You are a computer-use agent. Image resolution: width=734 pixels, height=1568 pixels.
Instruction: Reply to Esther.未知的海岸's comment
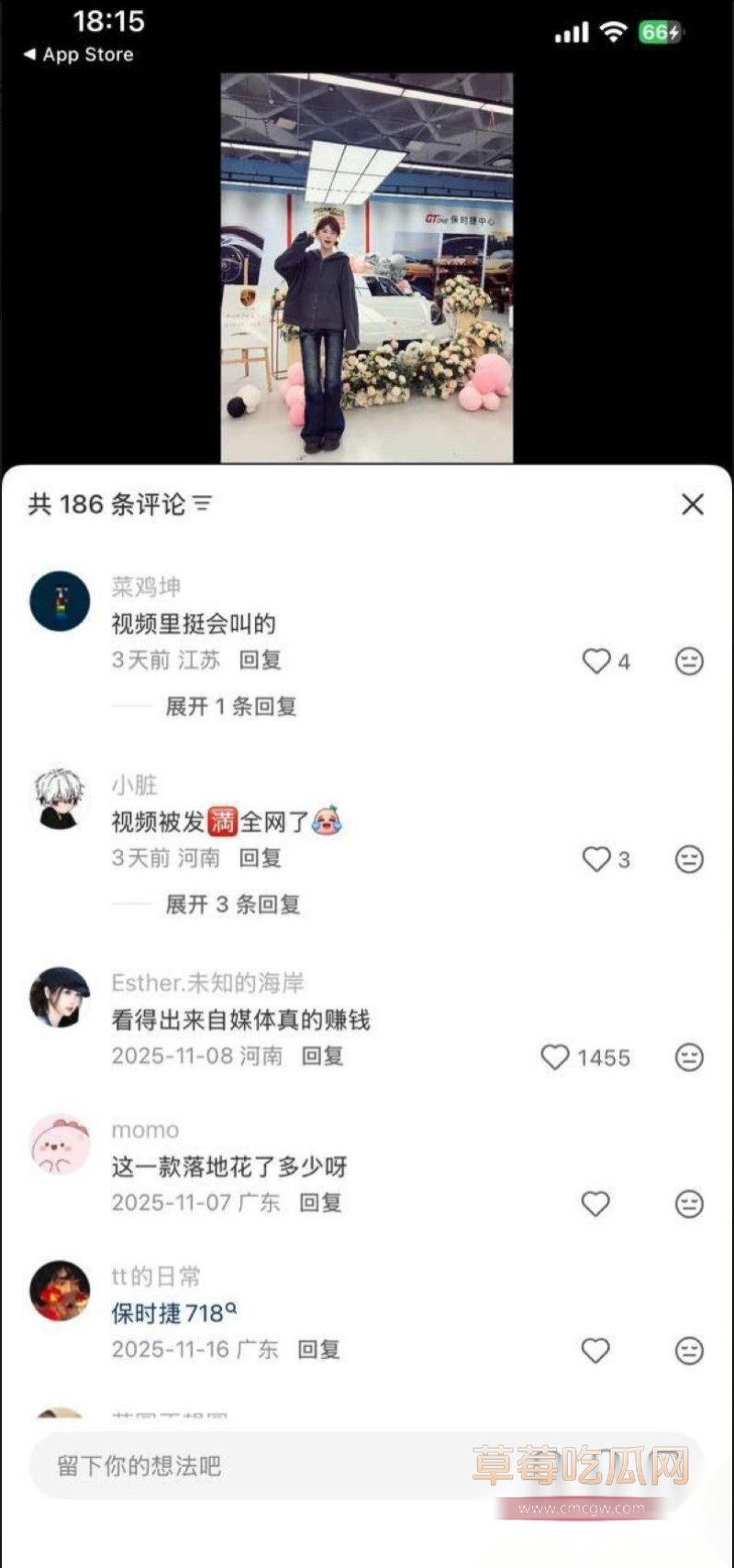(x=322, y=1056)
